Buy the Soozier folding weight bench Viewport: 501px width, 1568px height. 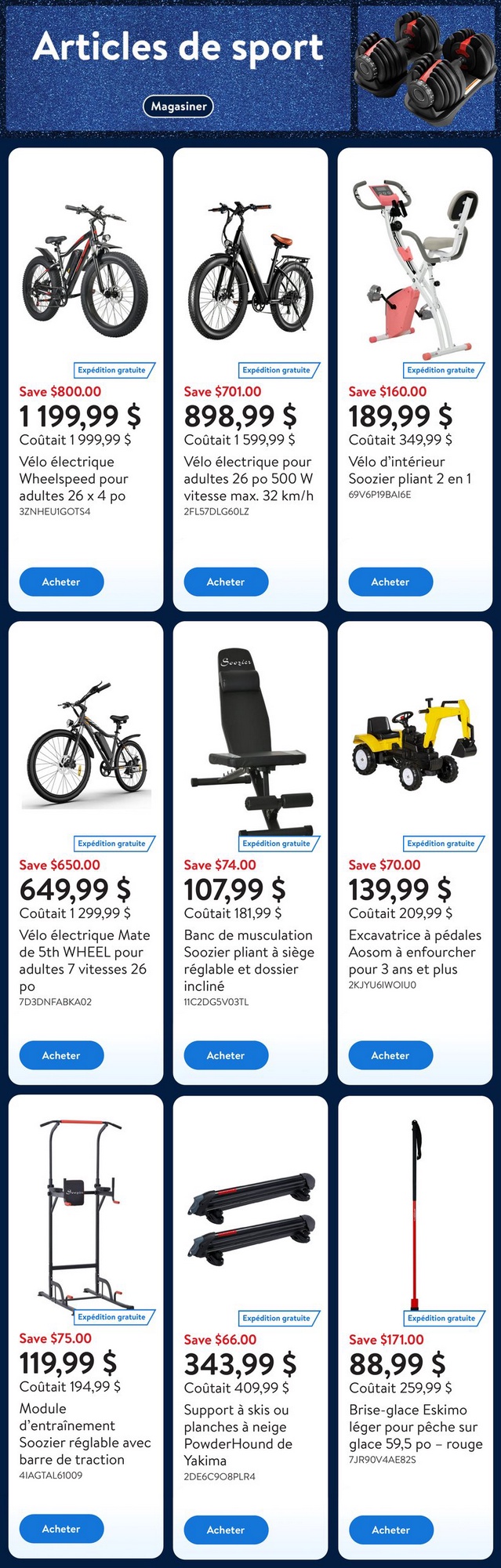pyautogui.click(x=226, y=1055)
